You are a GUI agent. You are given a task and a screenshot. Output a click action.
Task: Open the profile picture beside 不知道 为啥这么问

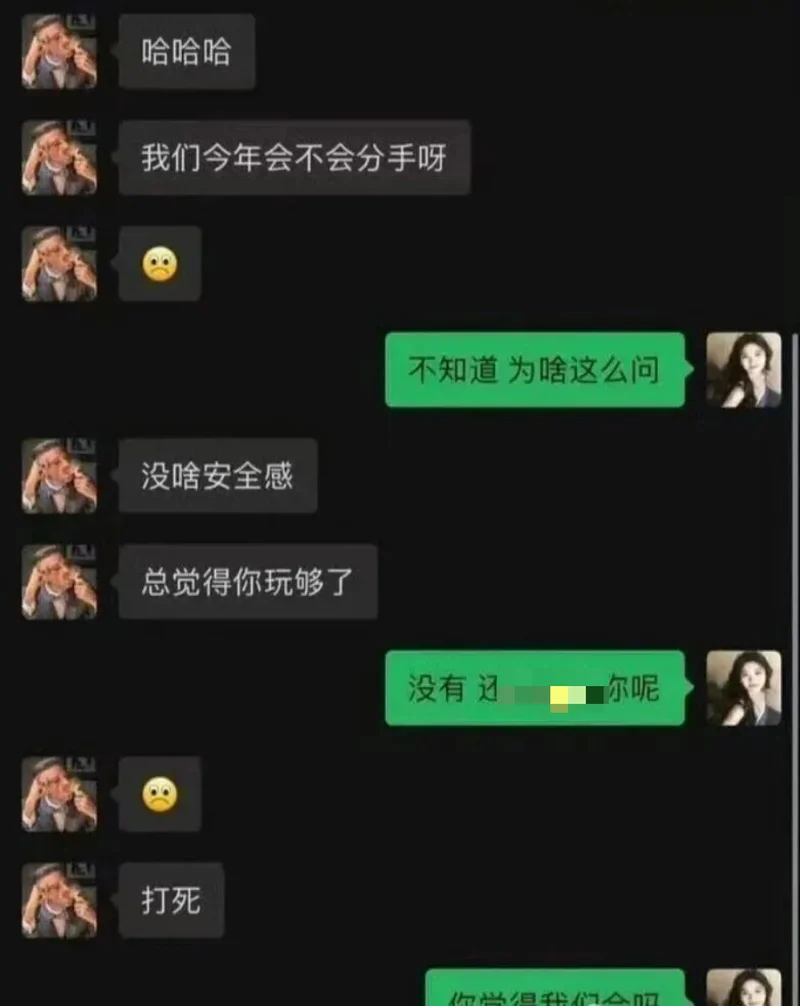coord(744,370)
